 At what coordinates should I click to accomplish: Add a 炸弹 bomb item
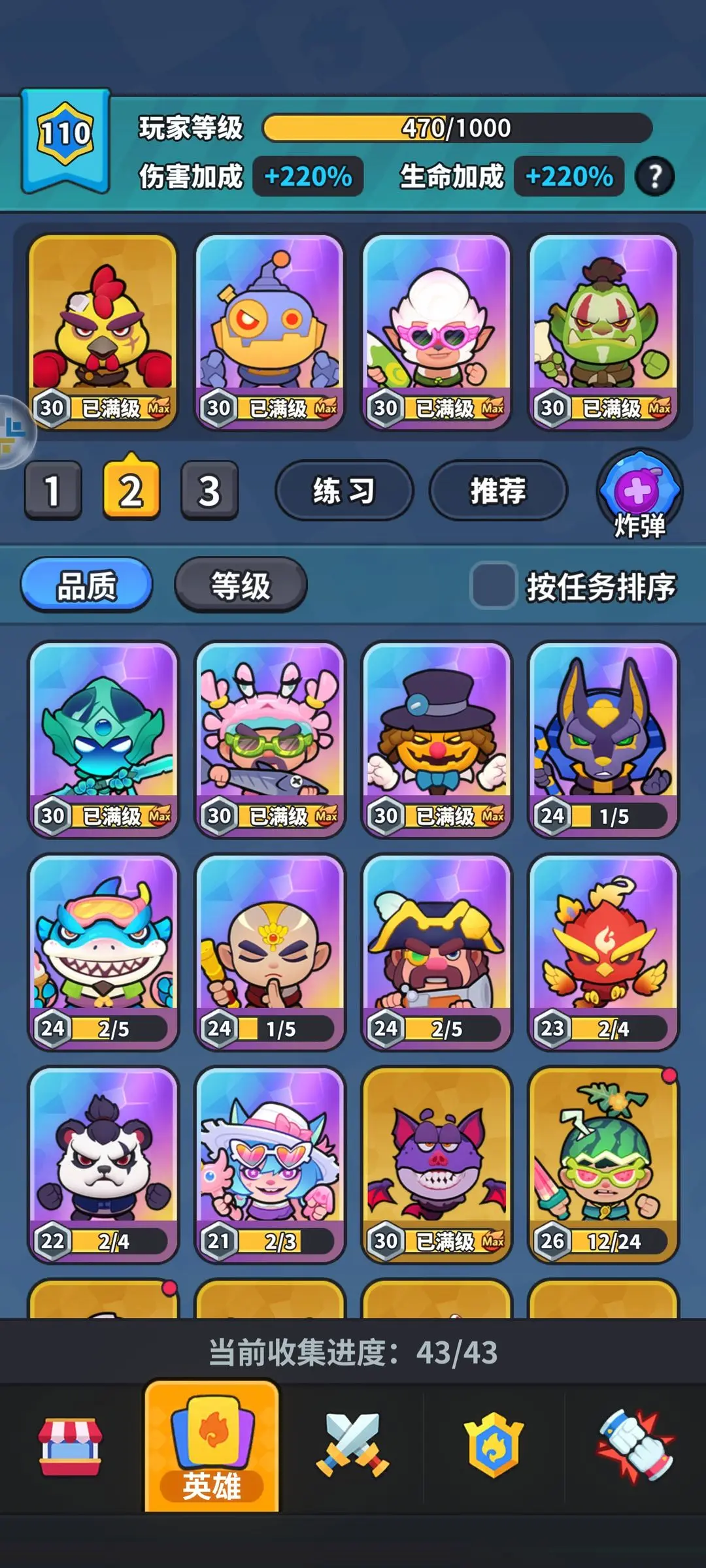click(639, 491)
